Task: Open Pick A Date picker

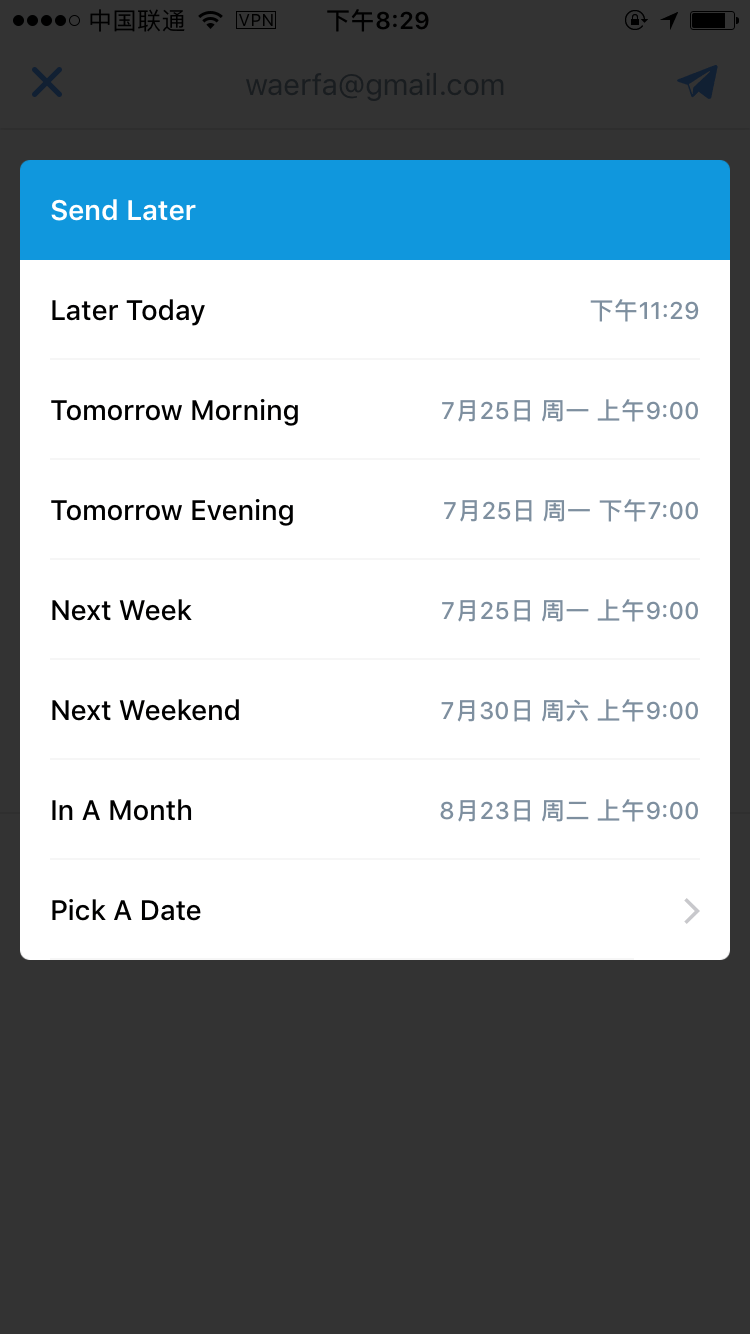Action: 375,910
